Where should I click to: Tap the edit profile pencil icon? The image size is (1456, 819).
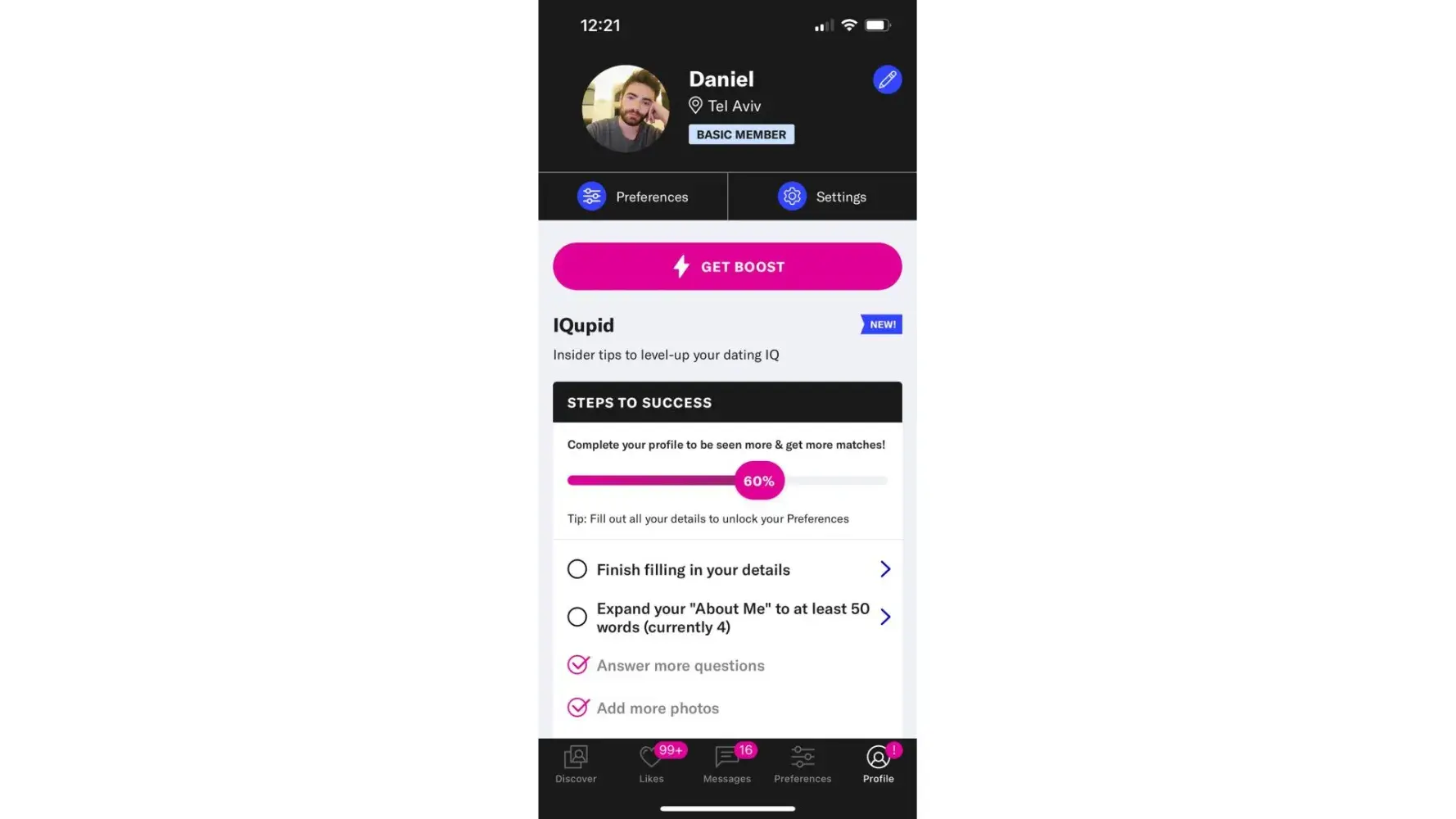[887, 79]
